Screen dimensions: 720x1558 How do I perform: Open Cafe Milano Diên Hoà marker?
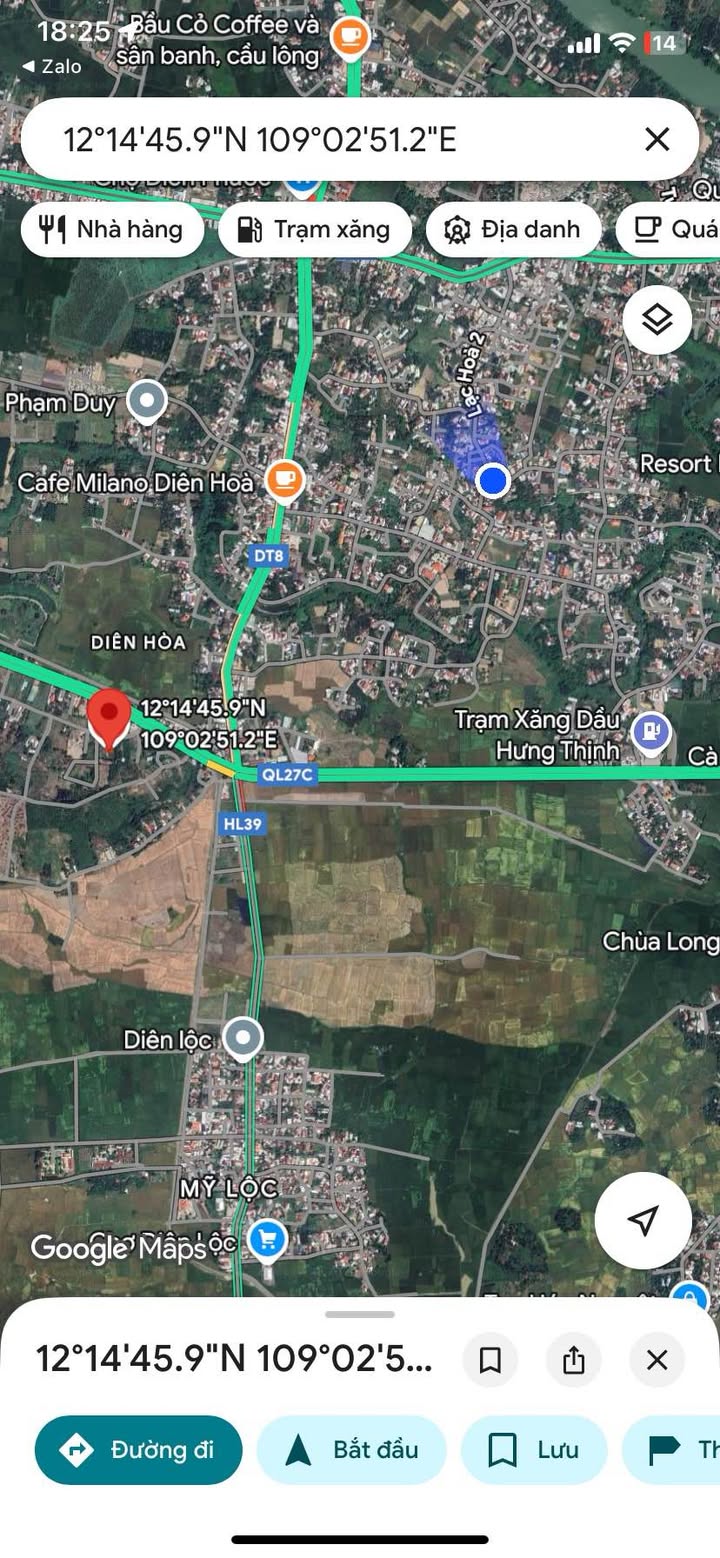point(285,481)
